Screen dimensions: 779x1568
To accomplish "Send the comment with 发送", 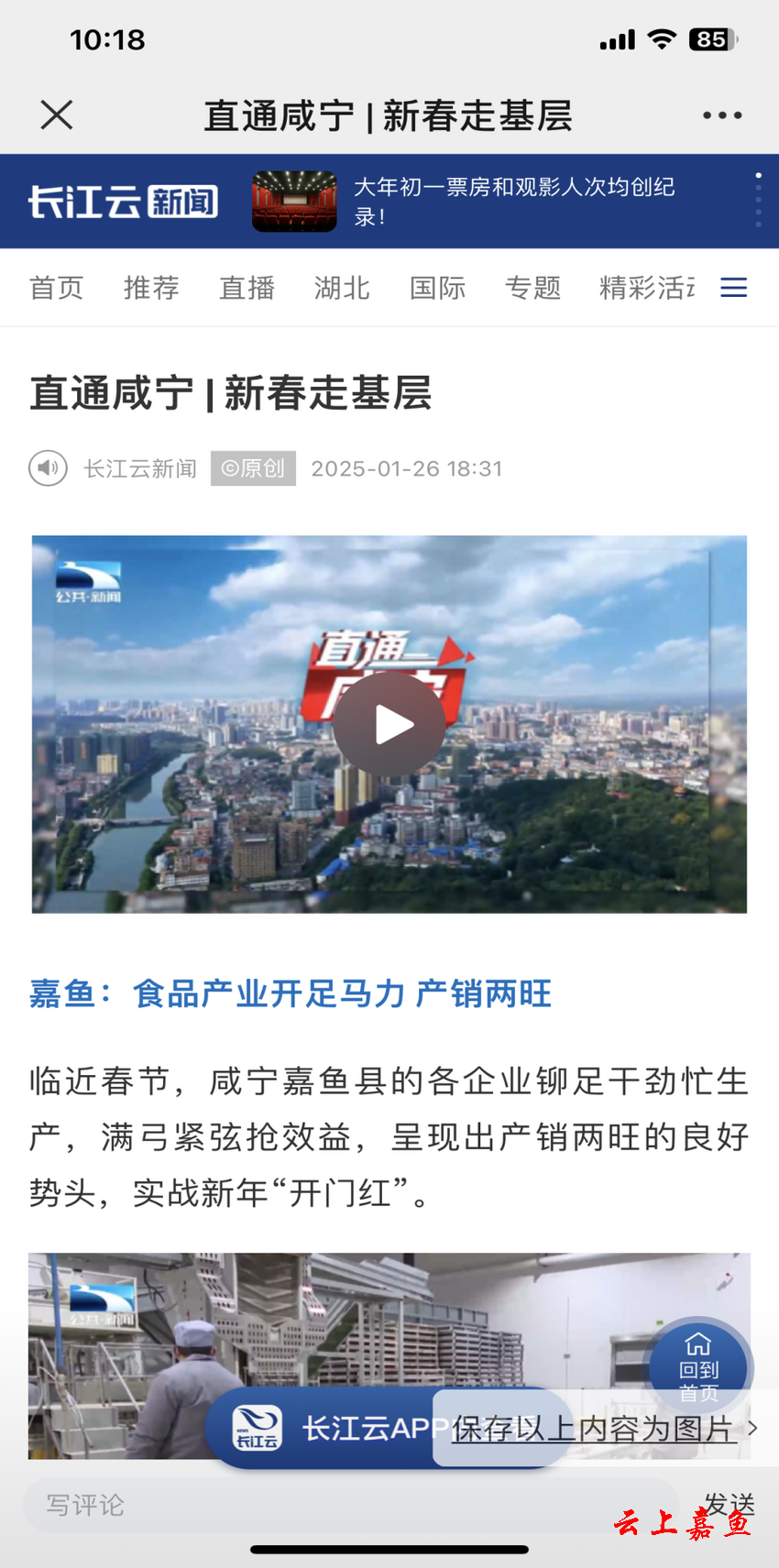I will 729,1503.
